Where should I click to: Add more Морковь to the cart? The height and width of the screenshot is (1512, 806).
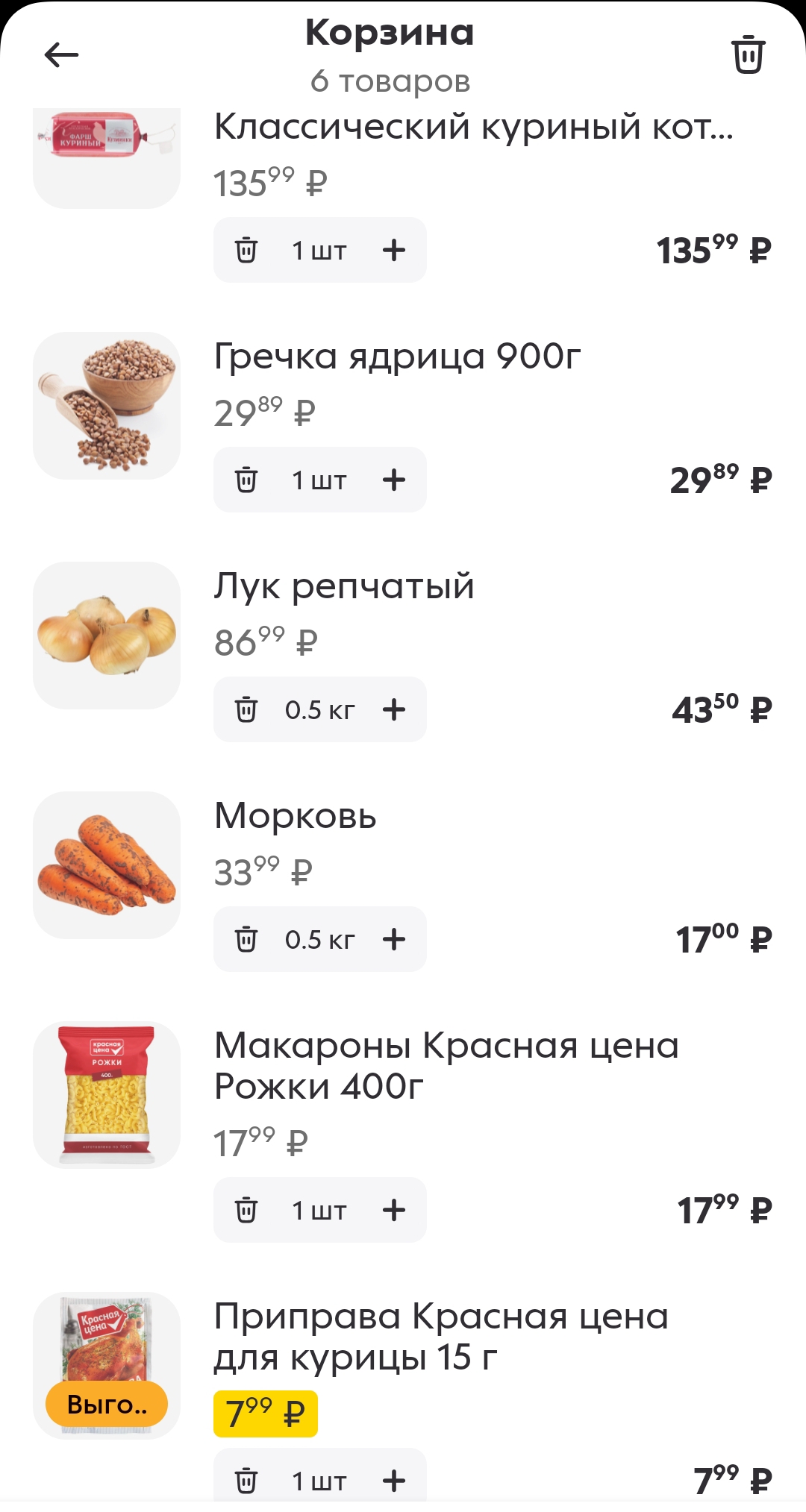pos(394,940)
